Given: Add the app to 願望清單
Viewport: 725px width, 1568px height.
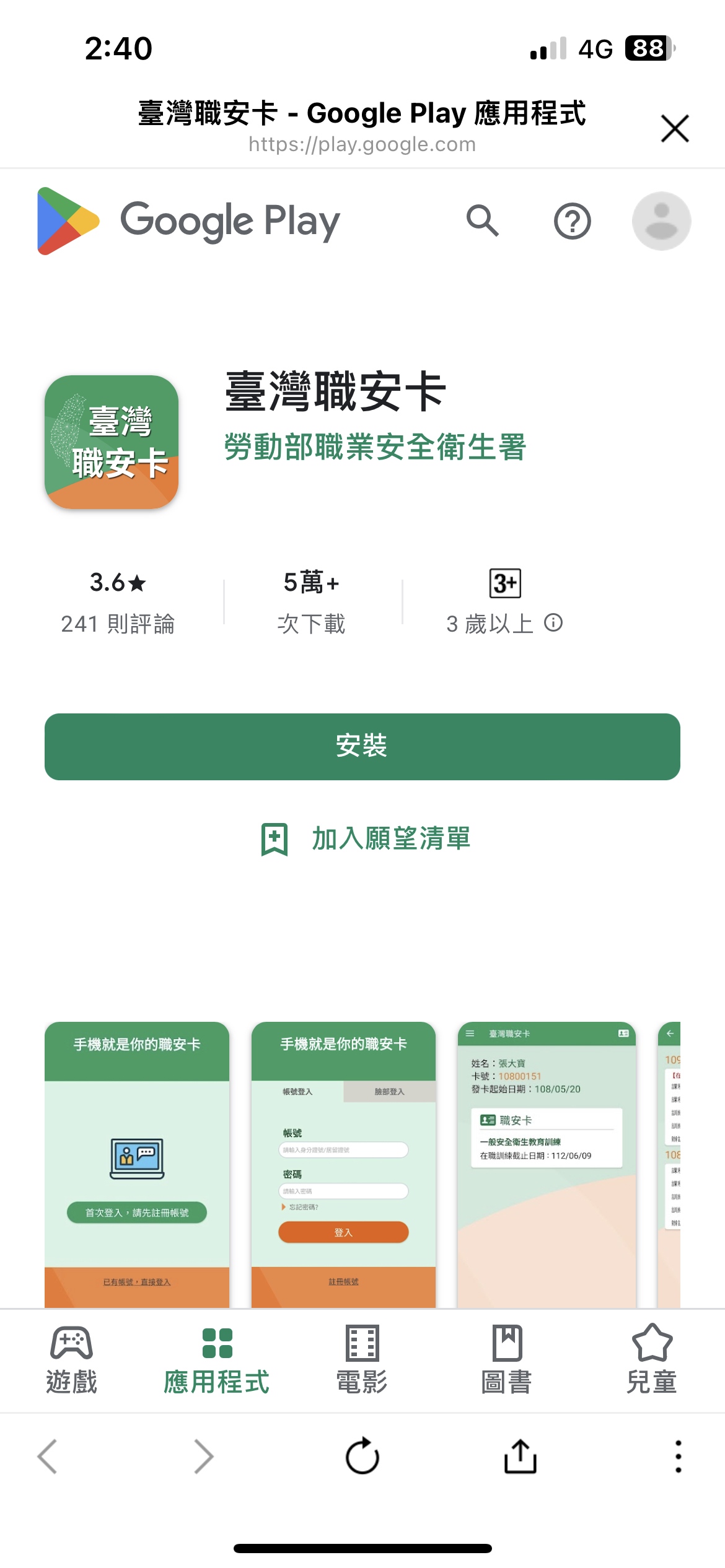Looking at the screenshot, I should 366,839.
